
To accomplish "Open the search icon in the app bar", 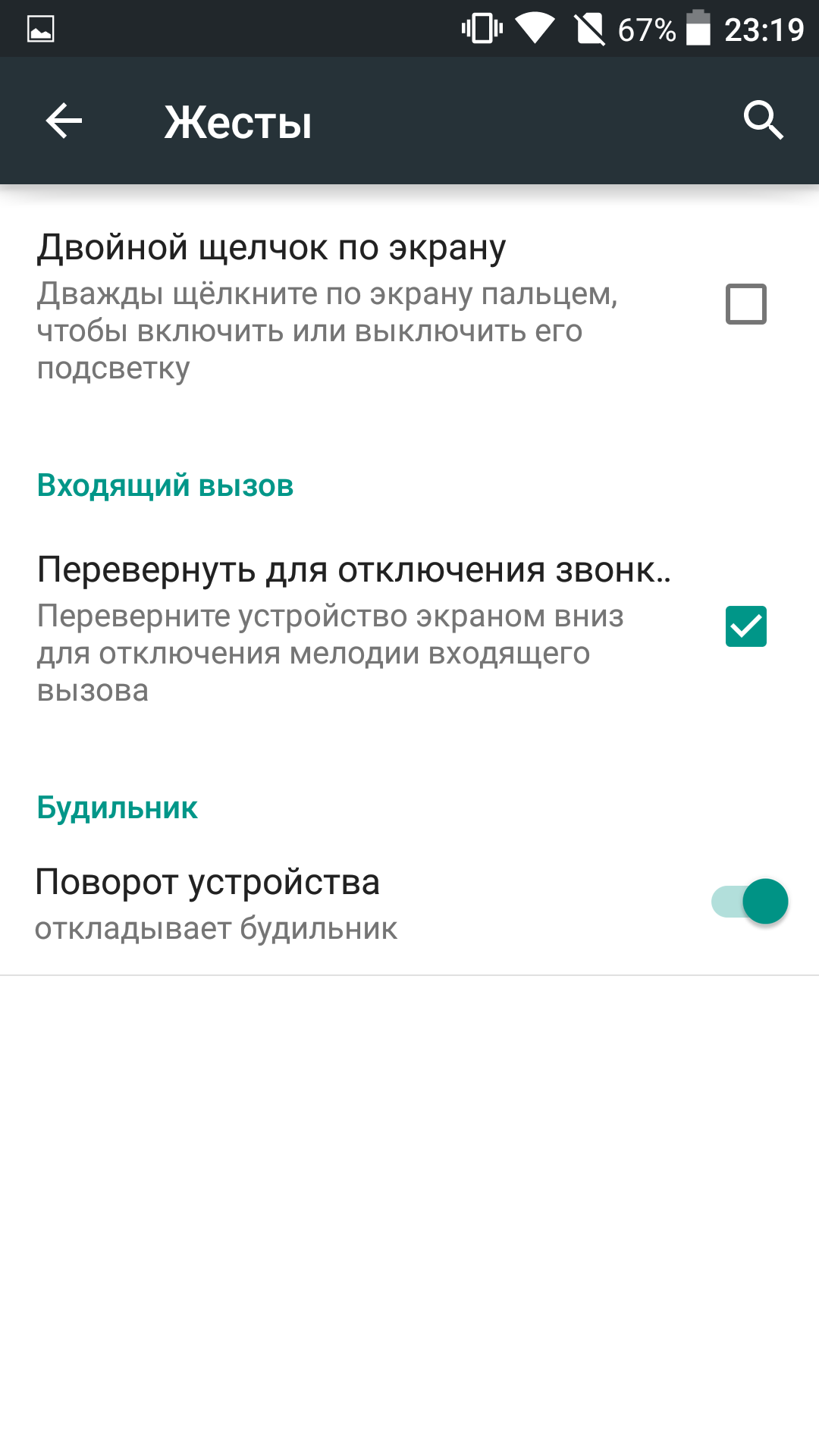I will tap(764, 121).
